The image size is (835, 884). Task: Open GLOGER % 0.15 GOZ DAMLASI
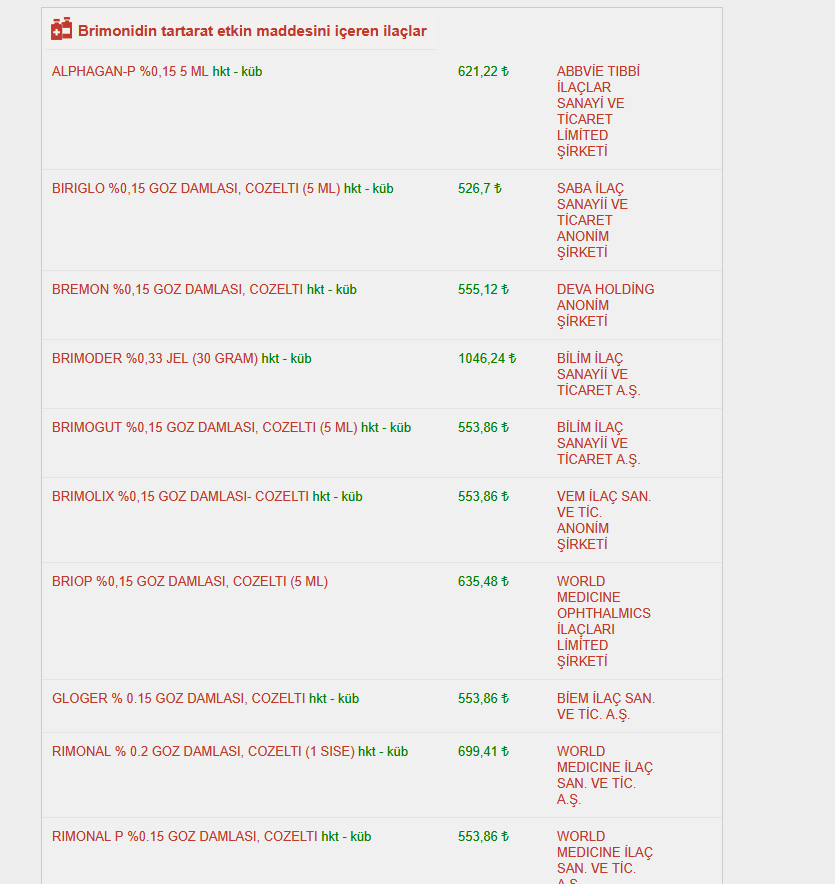[x=178, y=698]
